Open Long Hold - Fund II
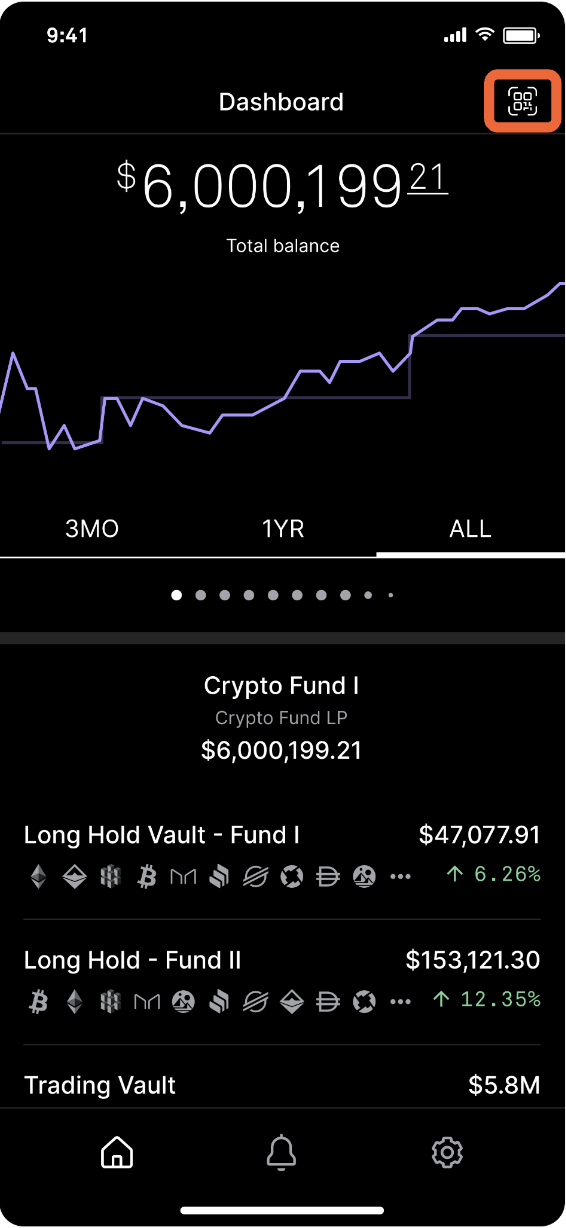The image size is (566, 1228). [282, 982]
